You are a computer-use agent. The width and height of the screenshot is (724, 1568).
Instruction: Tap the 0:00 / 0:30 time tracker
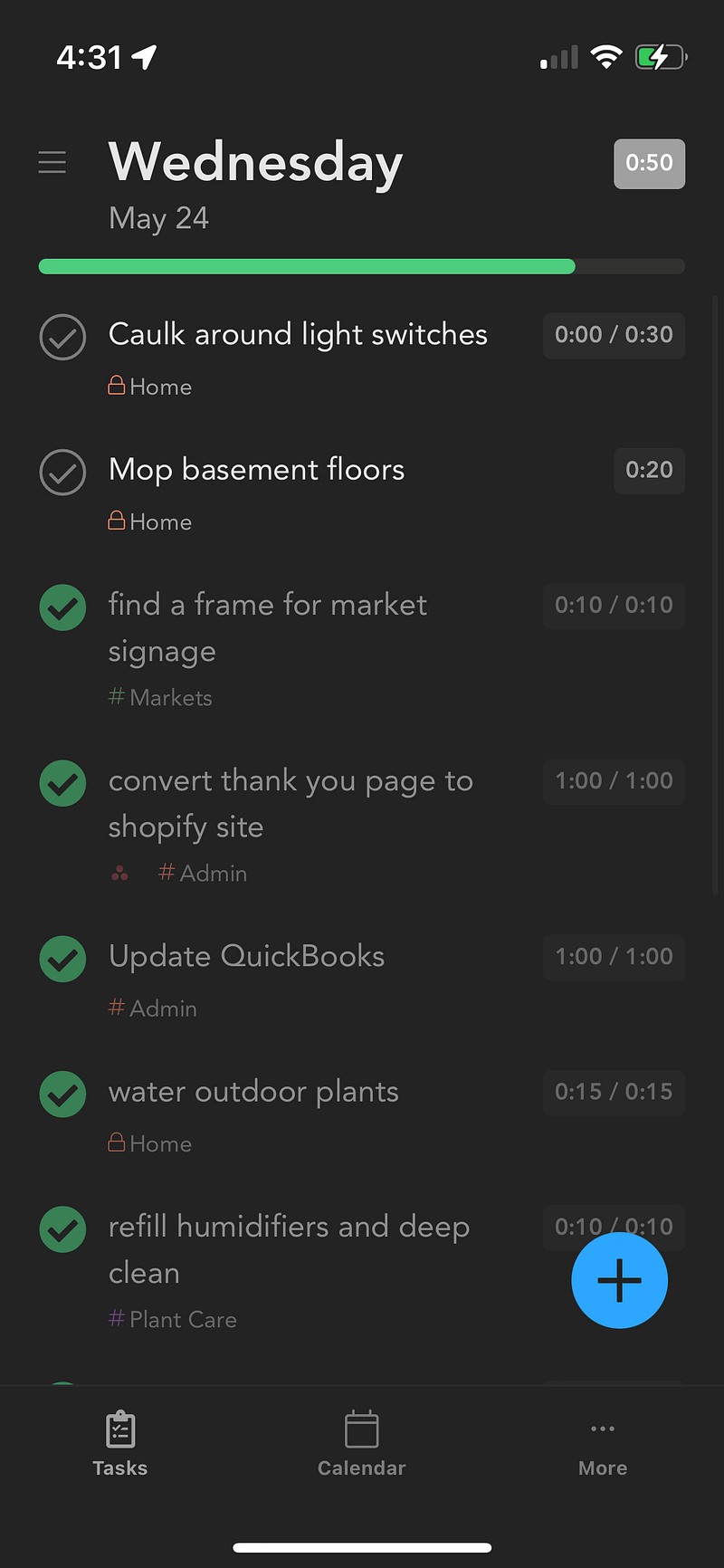click(614, 335)
